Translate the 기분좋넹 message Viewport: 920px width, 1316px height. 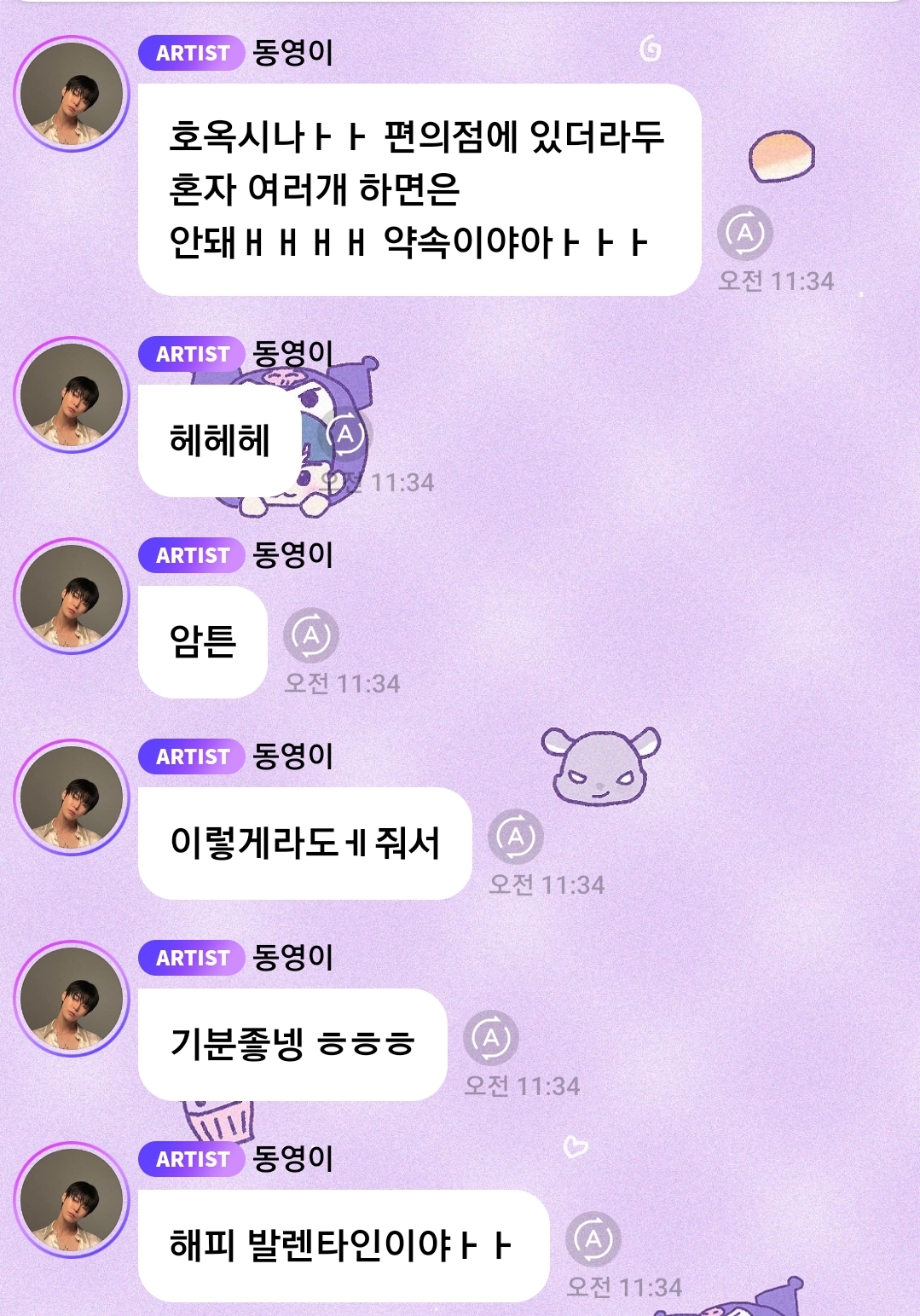point(490,1038)
